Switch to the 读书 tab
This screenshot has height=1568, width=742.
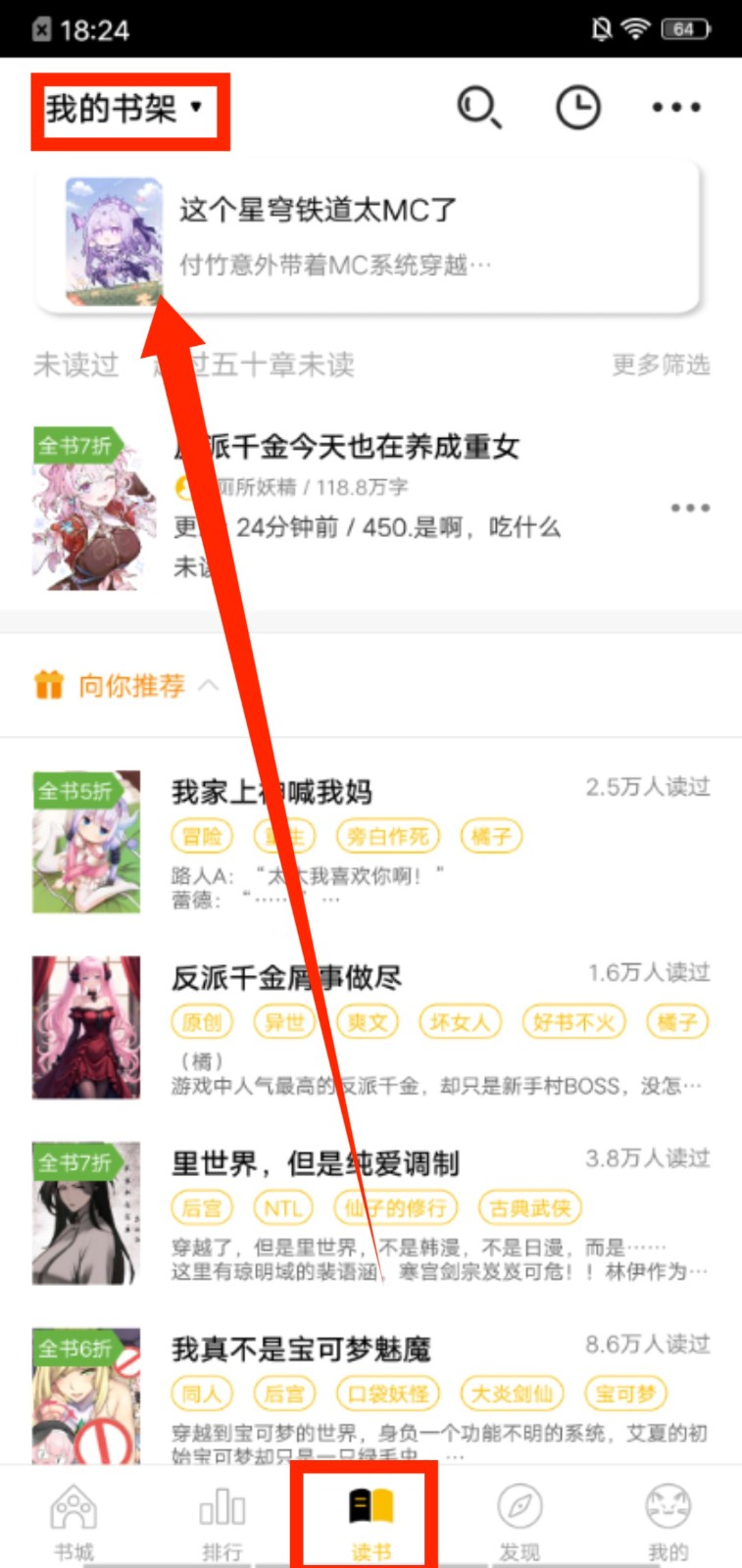coord(371,1519)
